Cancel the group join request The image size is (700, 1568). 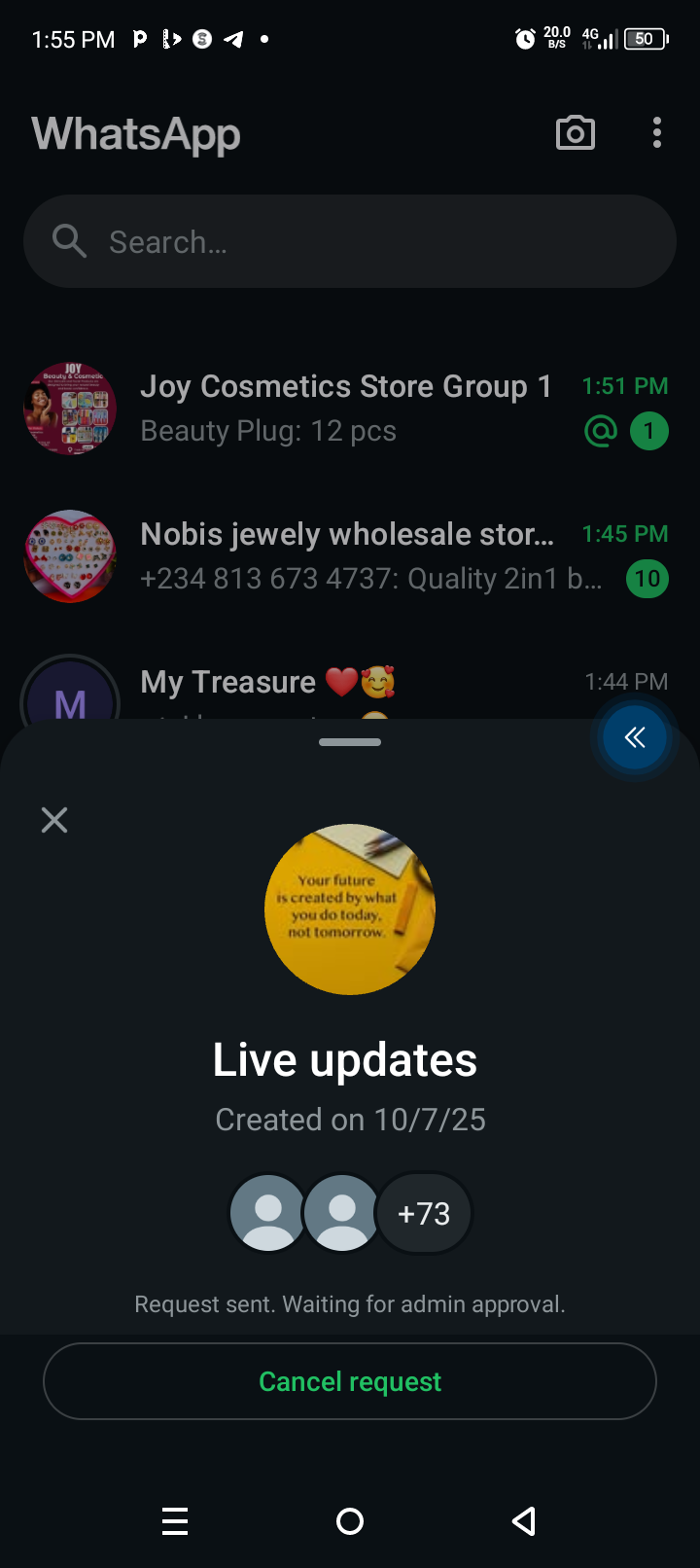click(350, 1381)
